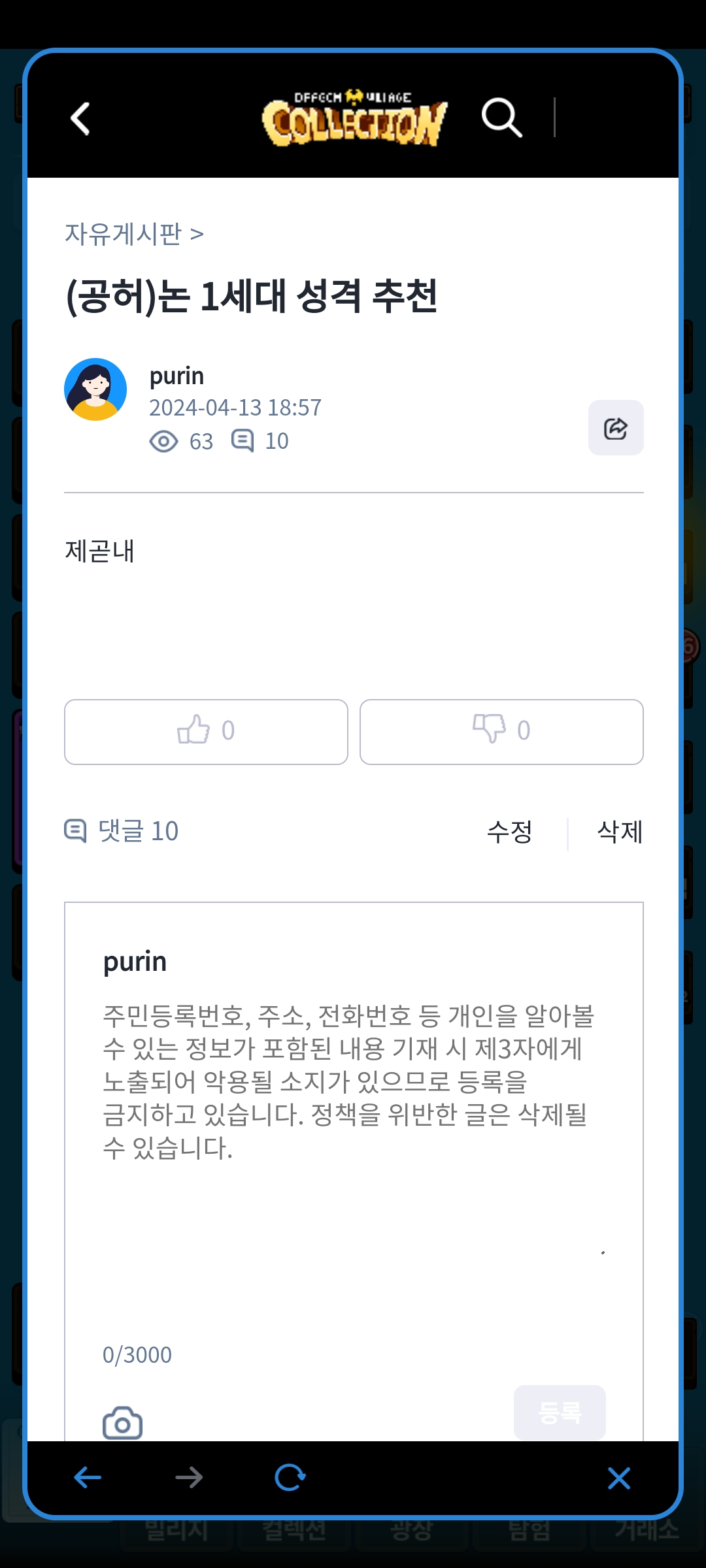Viewport: 706px width, 1568px height.
Task: Reload the page
Action: tap(290, 1477)
